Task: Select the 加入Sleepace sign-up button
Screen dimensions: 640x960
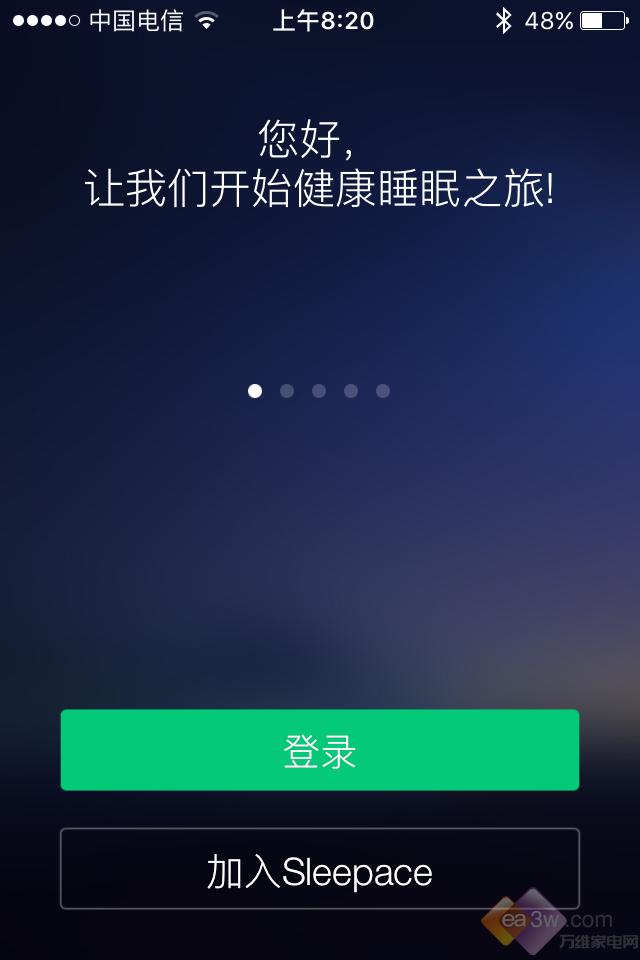Action: pyautogui.click(x=320, y=869)
